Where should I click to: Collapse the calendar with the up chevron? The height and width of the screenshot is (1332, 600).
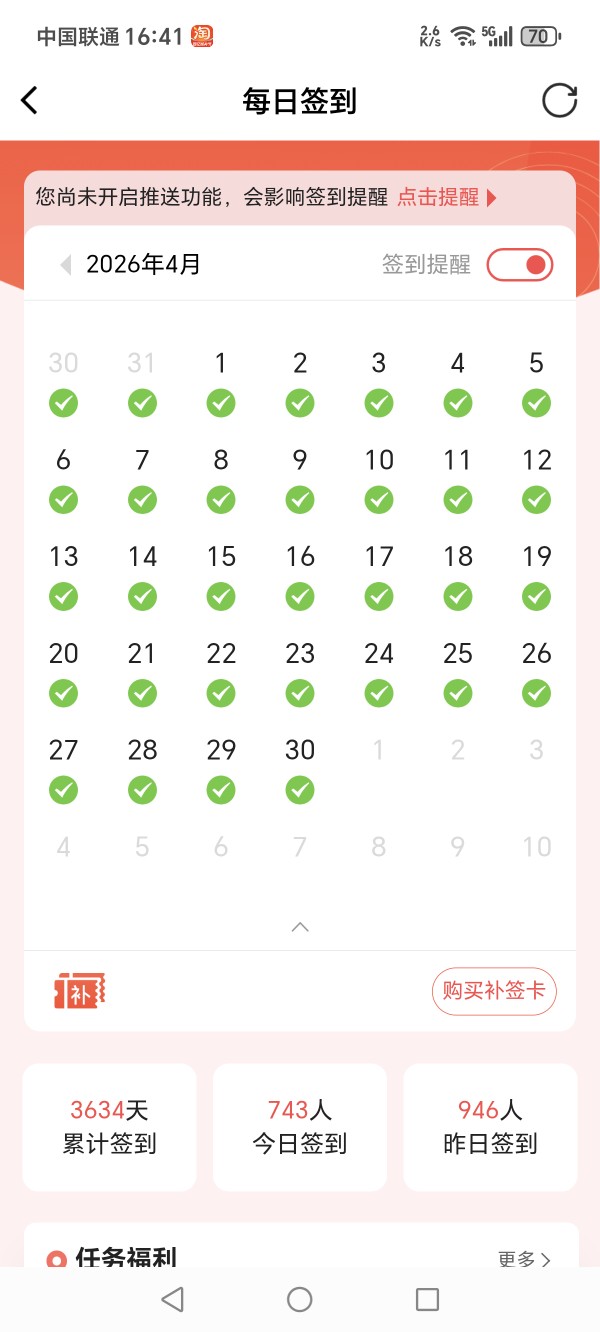point(300,927)
